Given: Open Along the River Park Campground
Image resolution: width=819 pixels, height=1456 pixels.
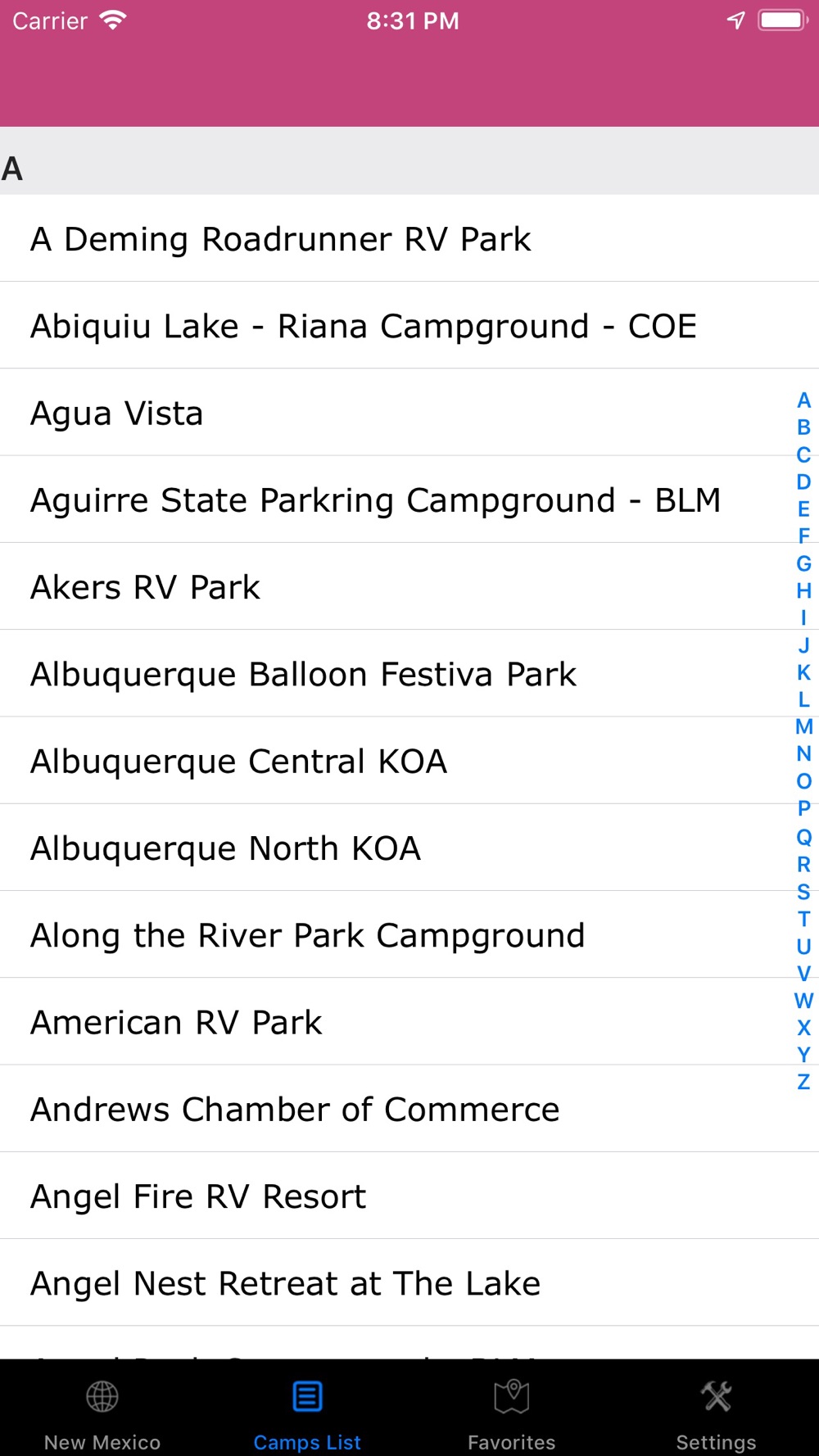Looking at the screenshot, I should 409,934.
